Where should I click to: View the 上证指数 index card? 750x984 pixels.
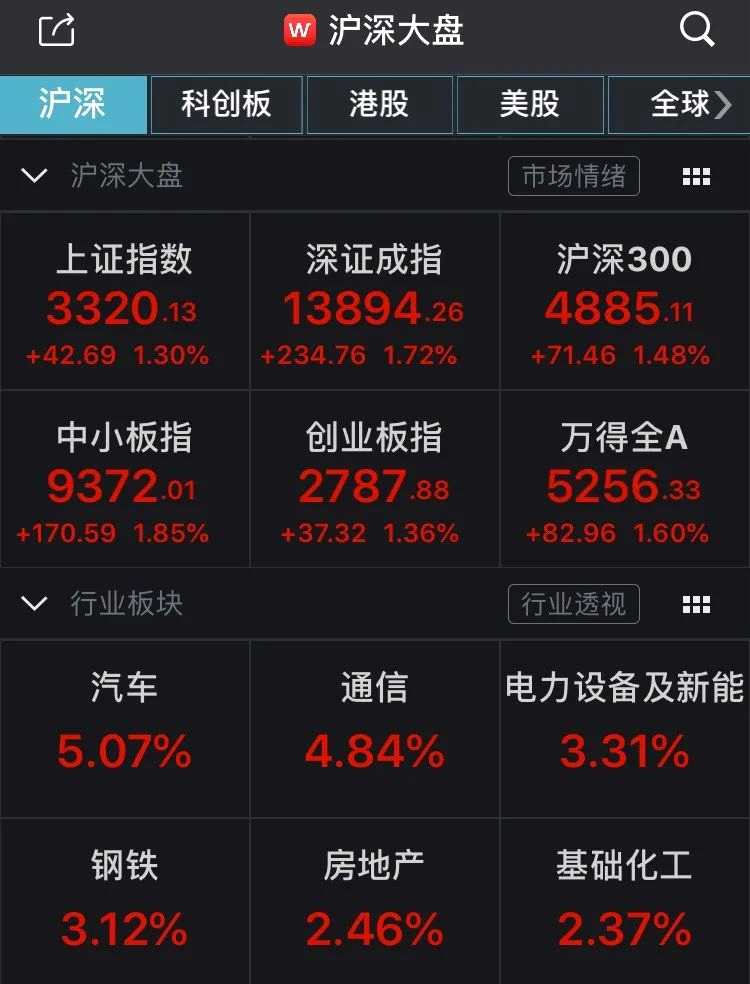click(x=124, y=300)
